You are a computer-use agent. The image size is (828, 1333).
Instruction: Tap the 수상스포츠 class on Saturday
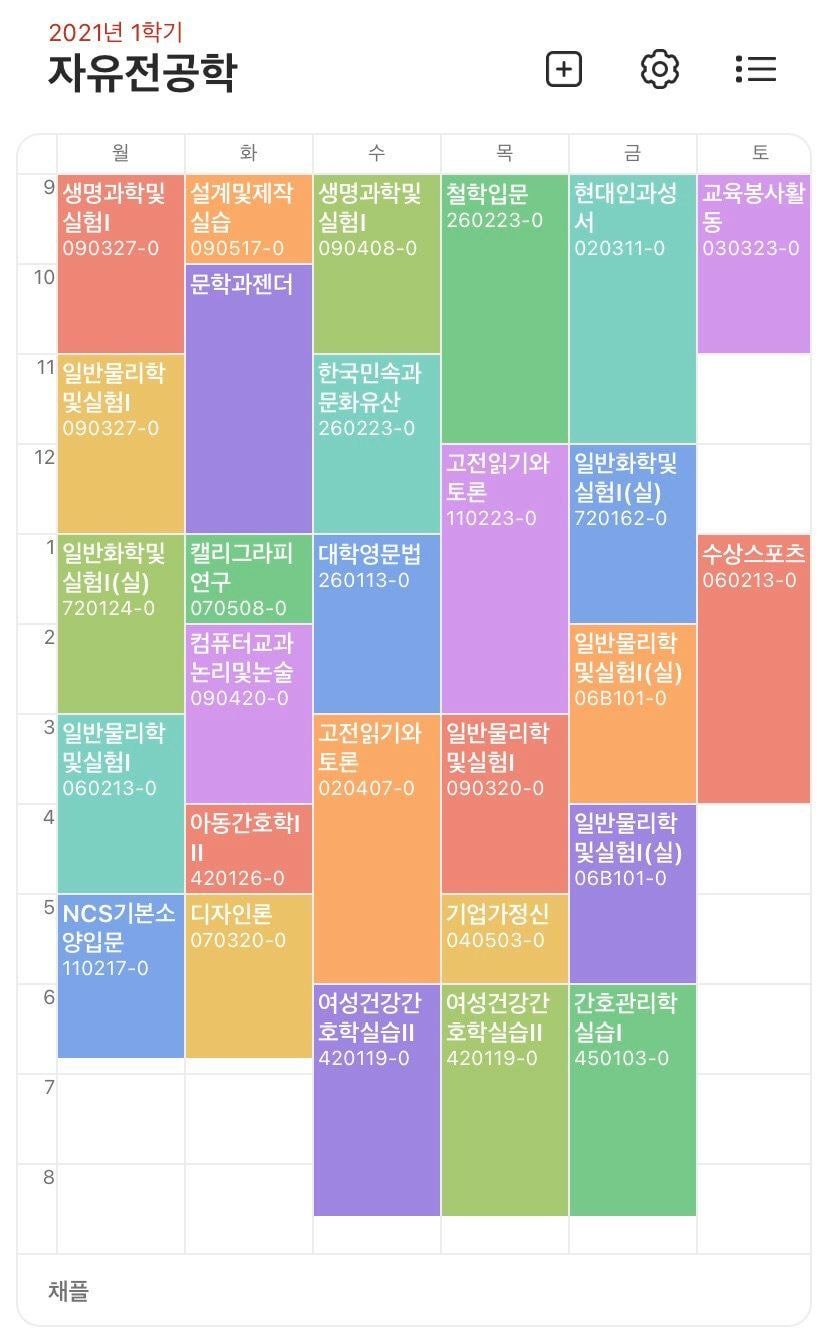pos(753,670)
